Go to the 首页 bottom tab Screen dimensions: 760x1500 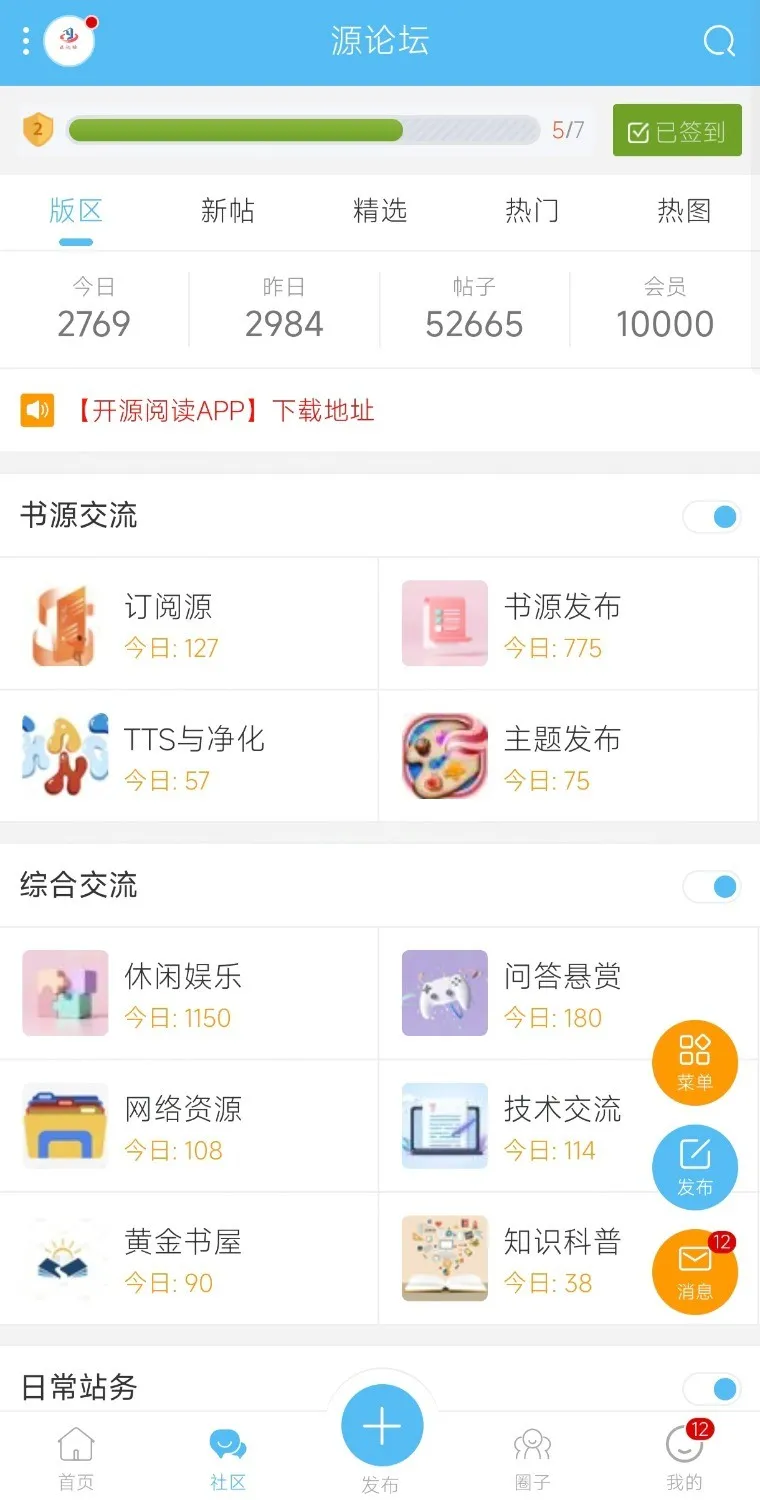coord(76,1458)
